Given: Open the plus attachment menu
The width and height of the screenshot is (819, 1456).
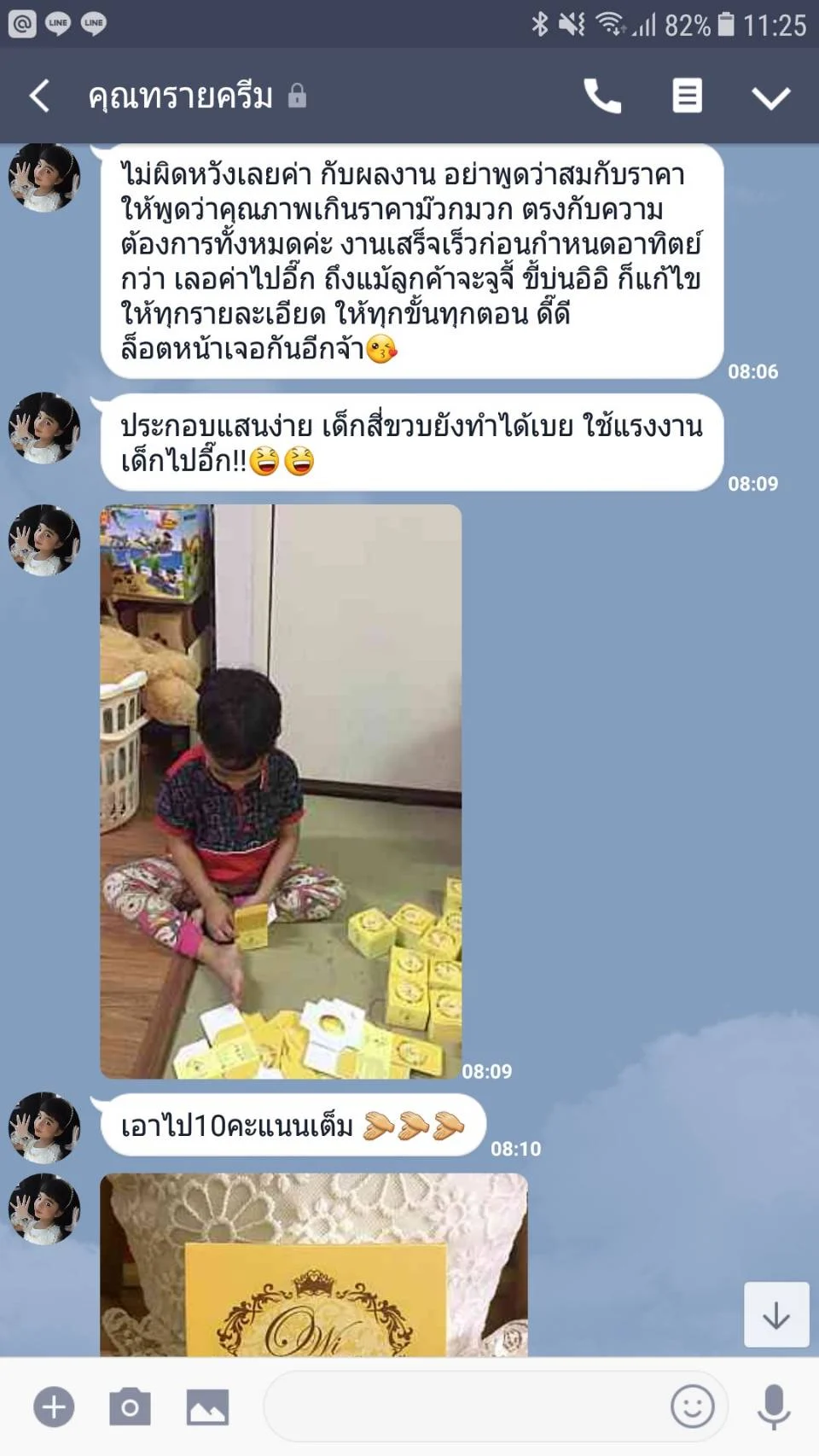Looking at the screenshot, I should tap(54, 1406).
